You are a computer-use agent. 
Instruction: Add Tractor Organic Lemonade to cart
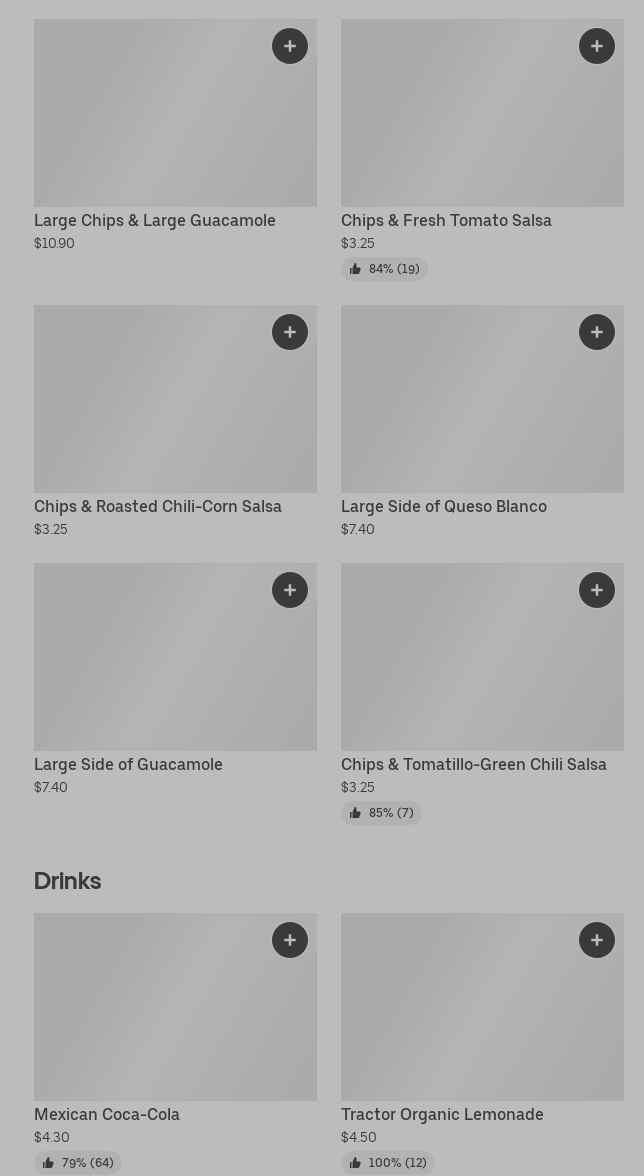pos(597,940)
